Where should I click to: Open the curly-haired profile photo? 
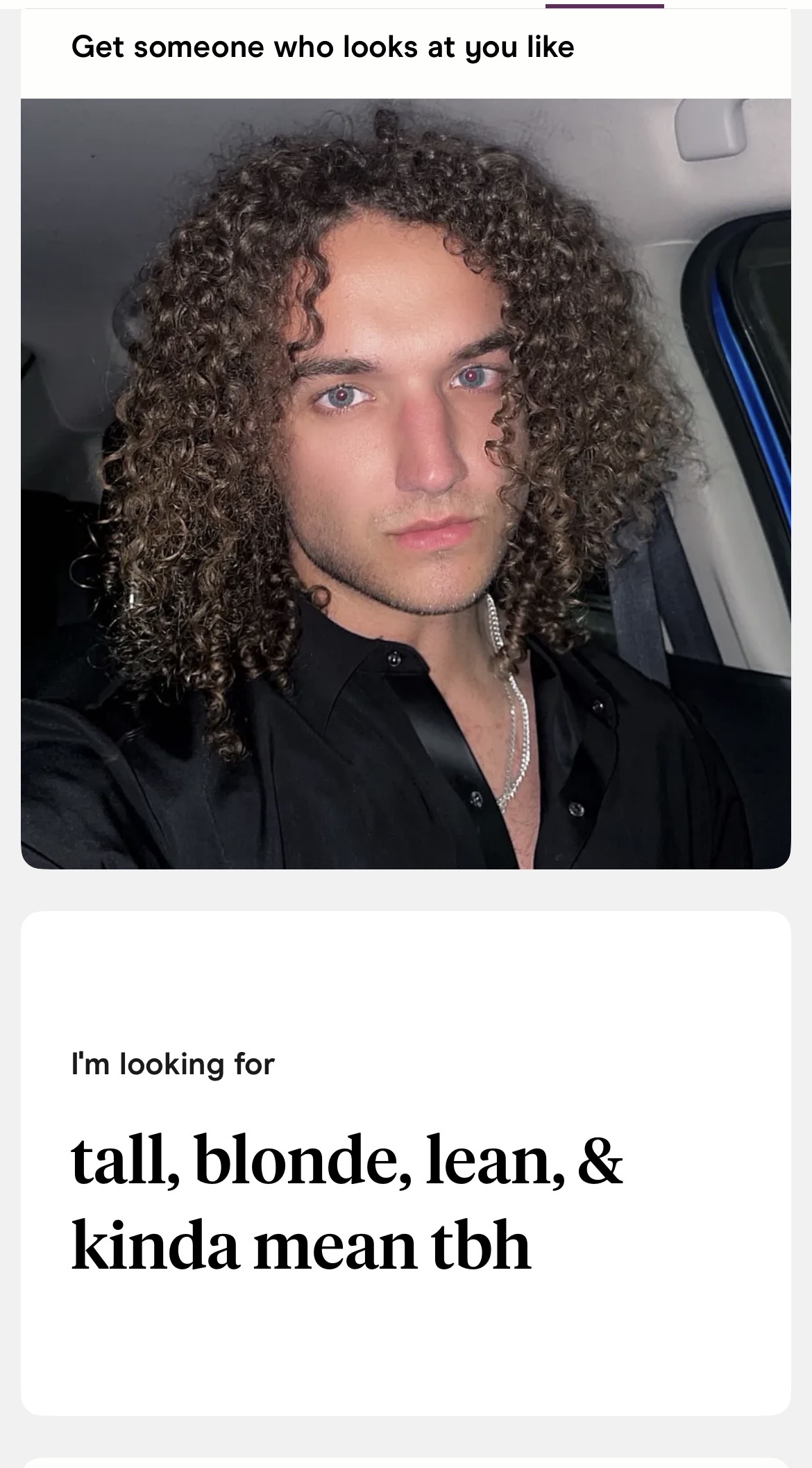pos(406,483)
